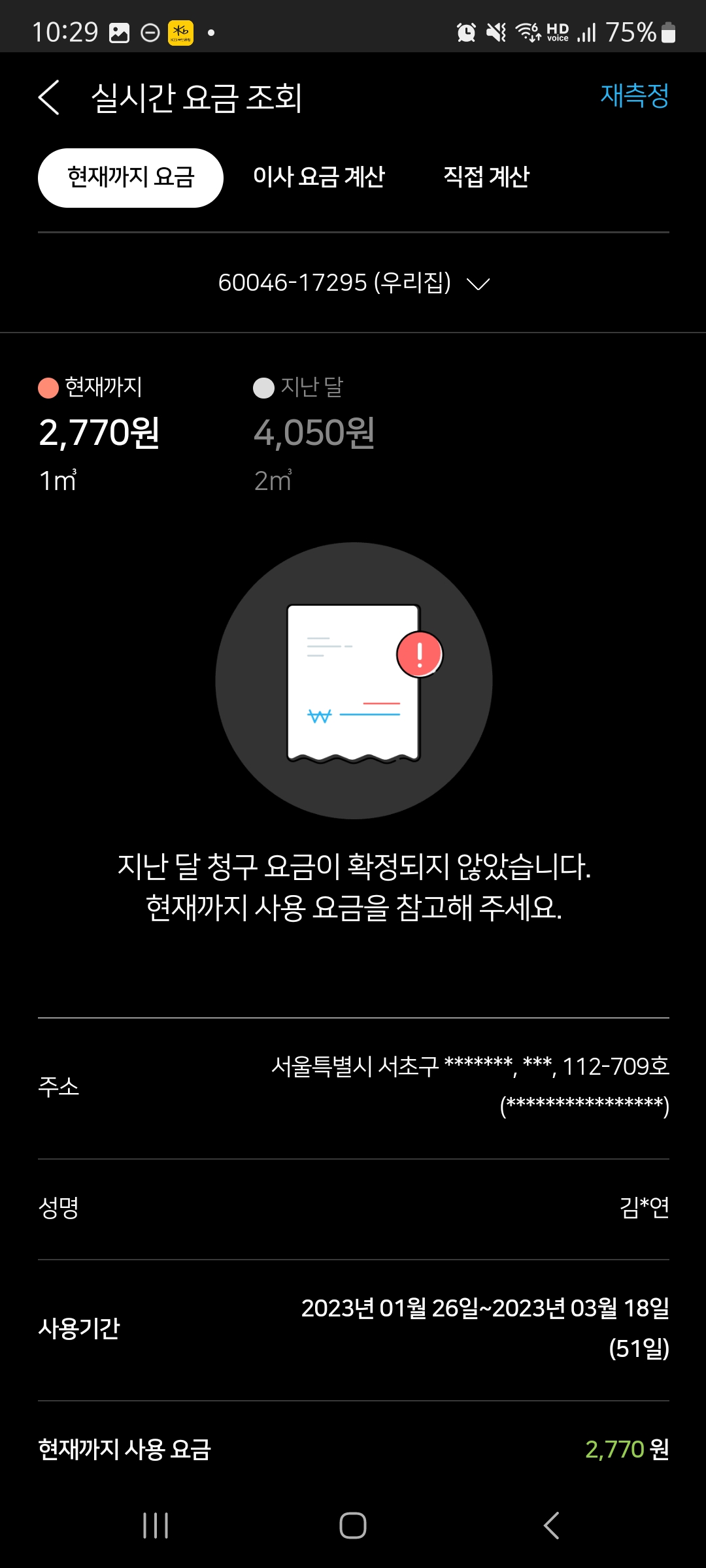The height and width of the screenshot is (1568, 706).
Task: Expand the 60046-17295 (우리집) account dropdown
Action: click(x=353, y=283)
